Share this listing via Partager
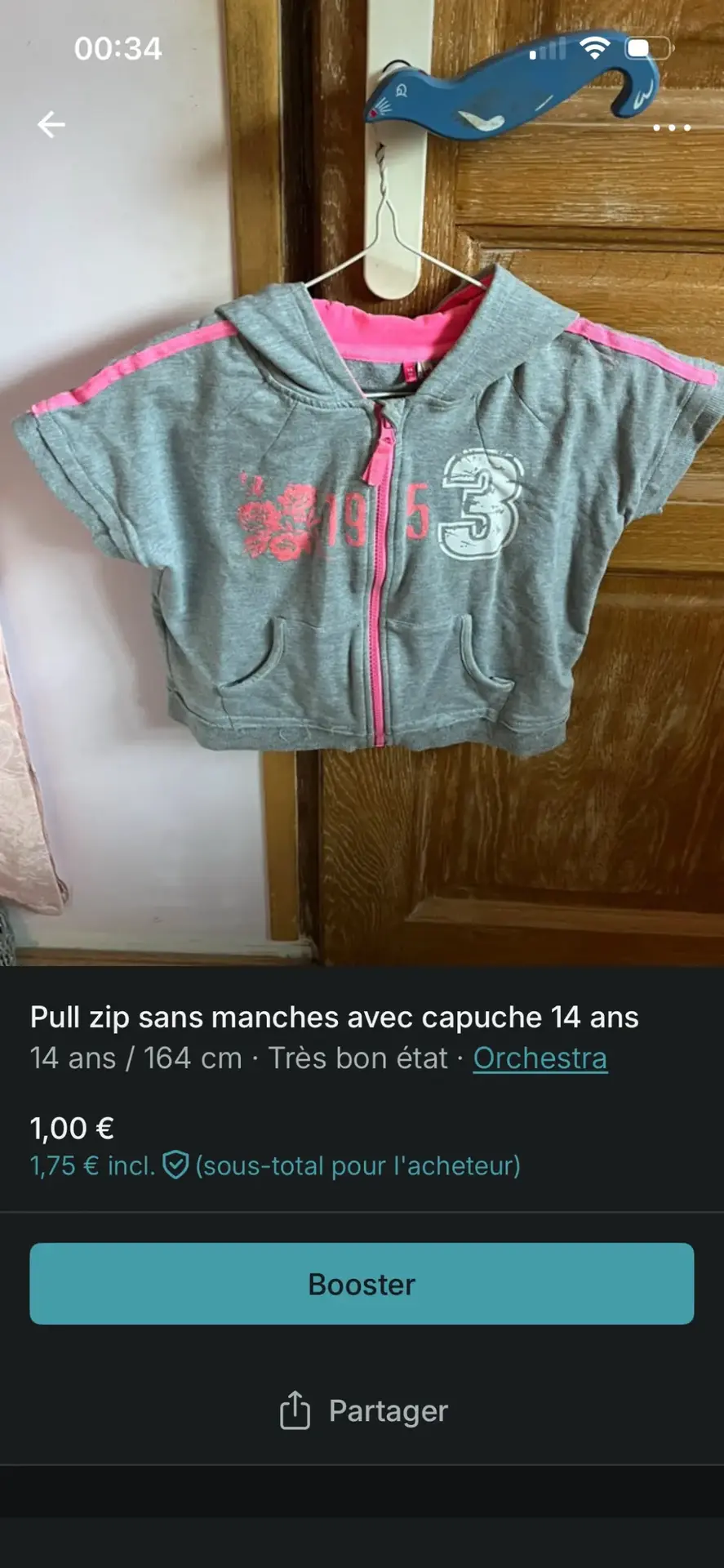This screenshot has height=1568, width=724. point(363,1410)
